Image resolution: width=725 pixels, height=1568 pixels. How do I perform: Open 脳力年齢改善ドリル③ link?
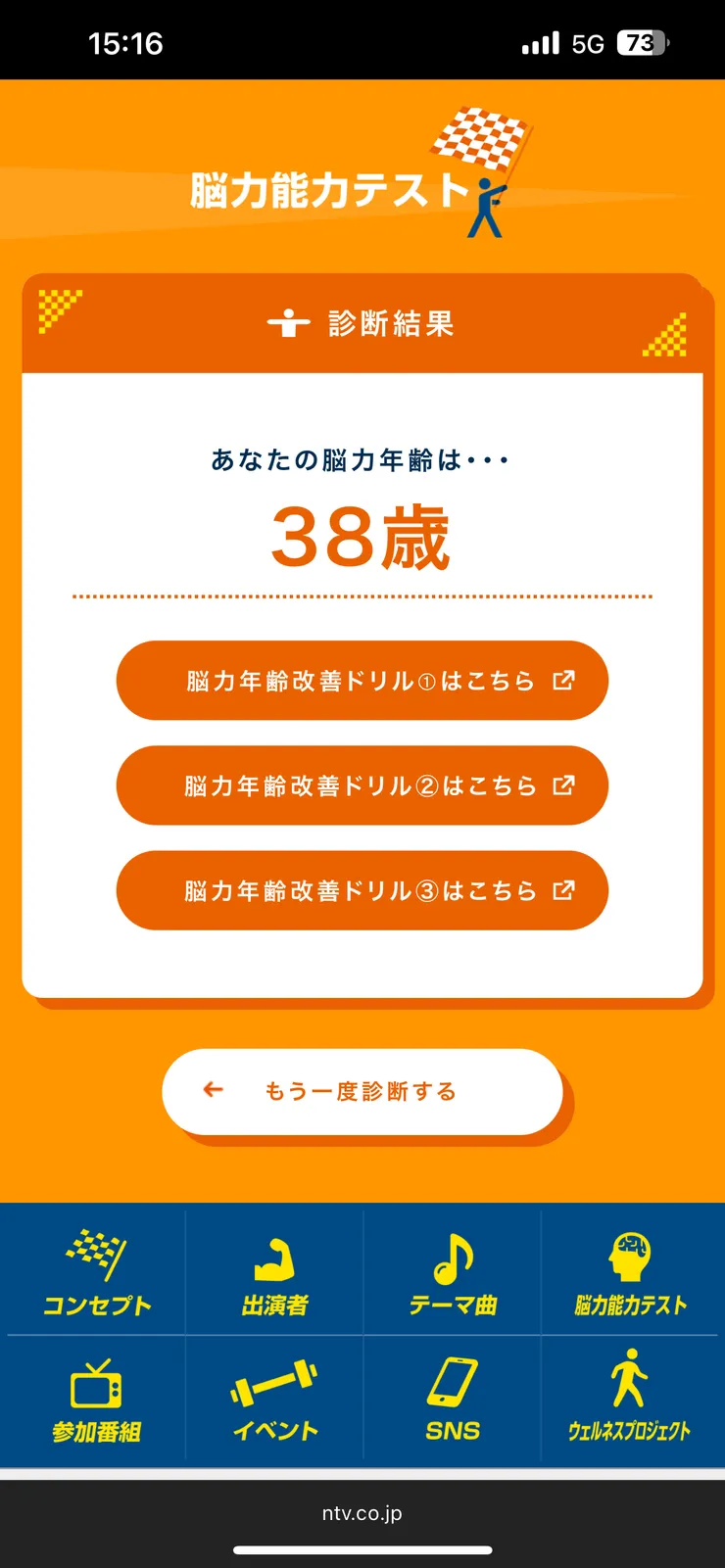coord(362,890)
